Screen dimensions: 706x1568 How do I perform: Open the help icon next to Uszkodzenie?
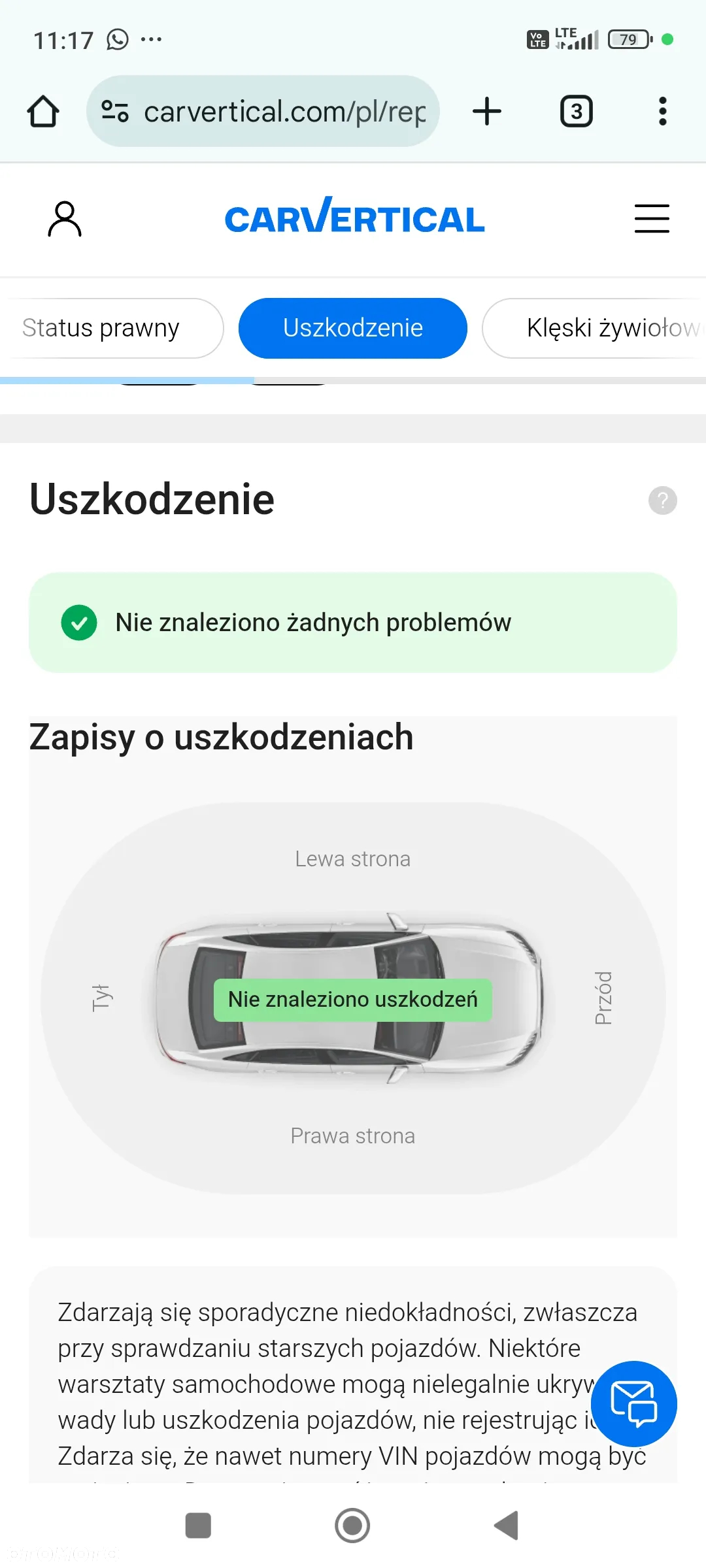click(x=662, y=500)
